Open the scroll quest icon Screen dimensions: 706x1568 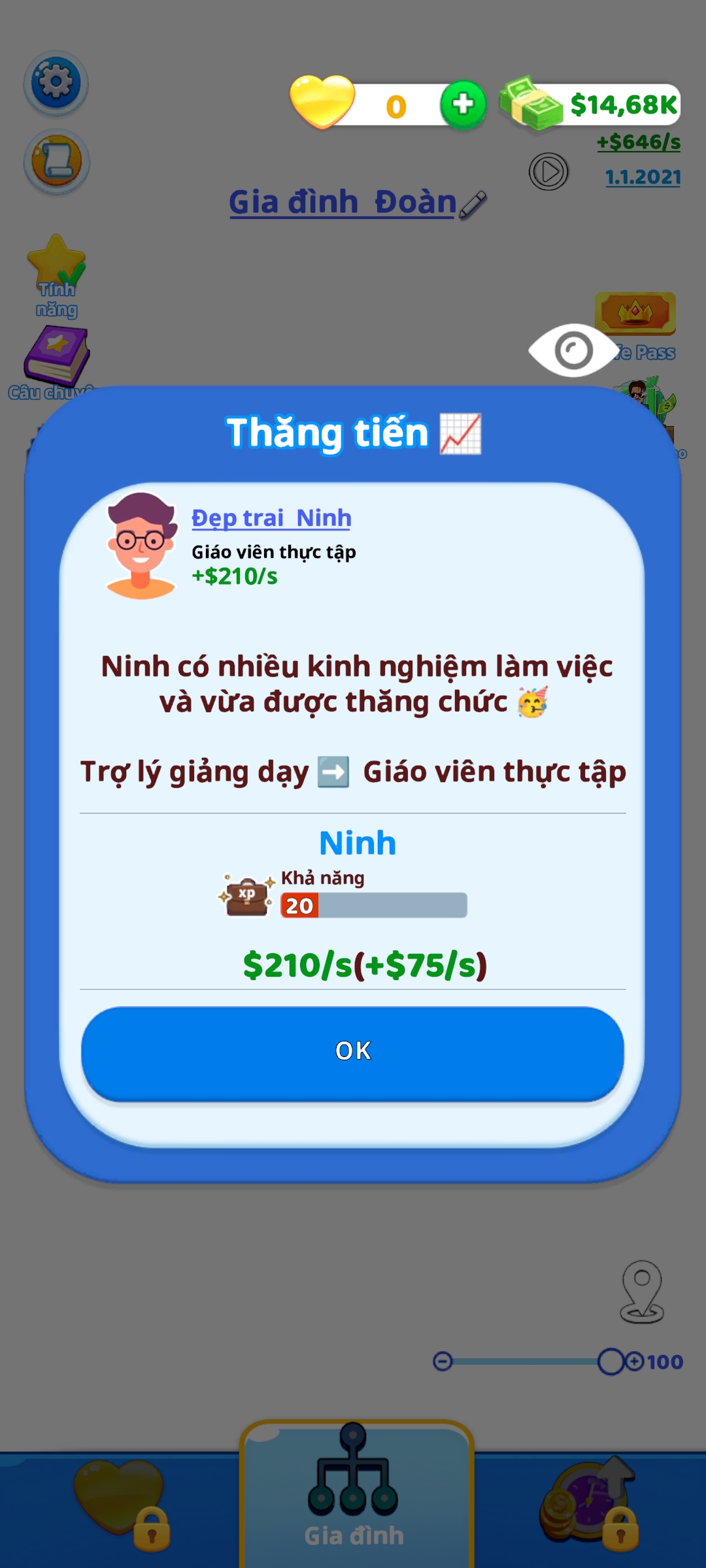click(x=56, y=161)
